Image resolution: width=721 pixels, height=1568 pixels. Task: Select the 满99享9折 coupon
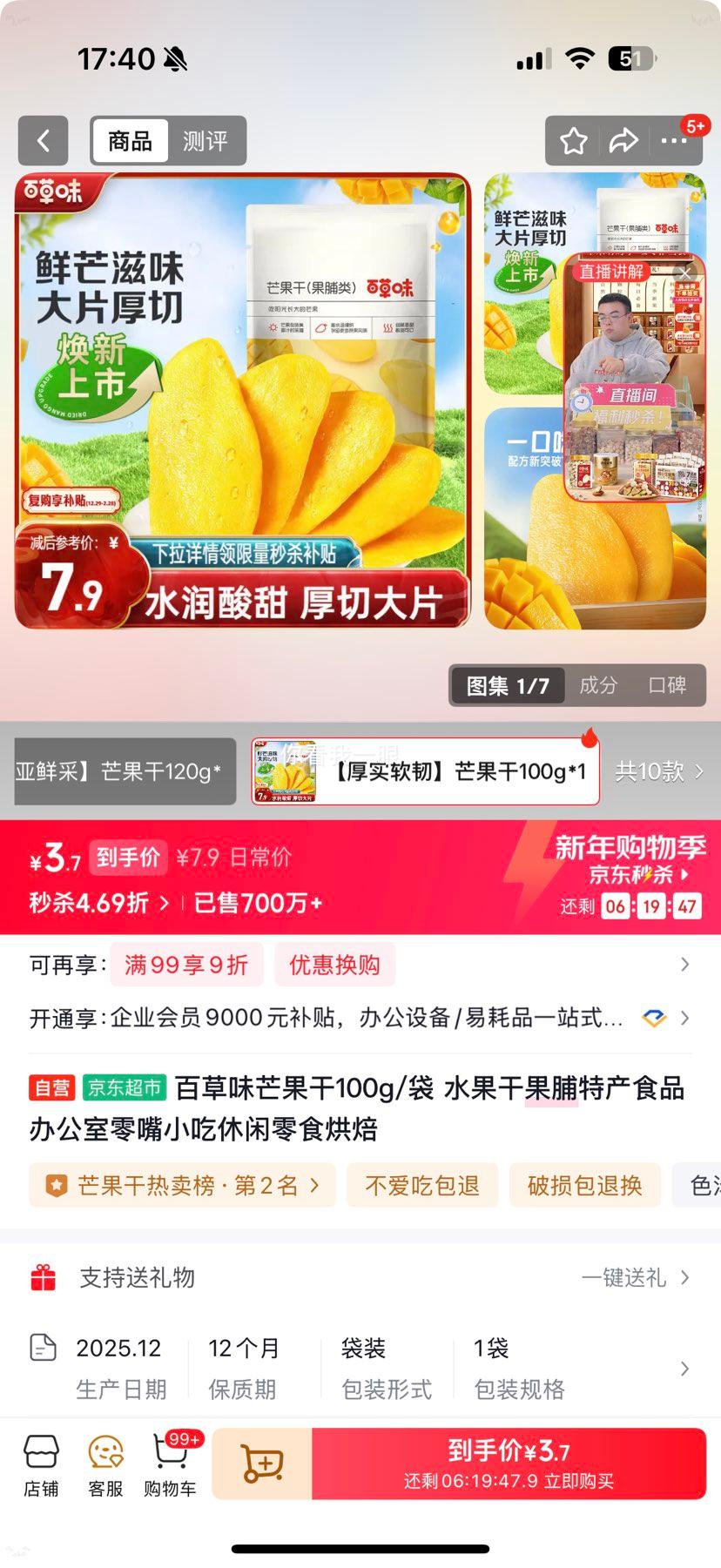coord(186,965)
